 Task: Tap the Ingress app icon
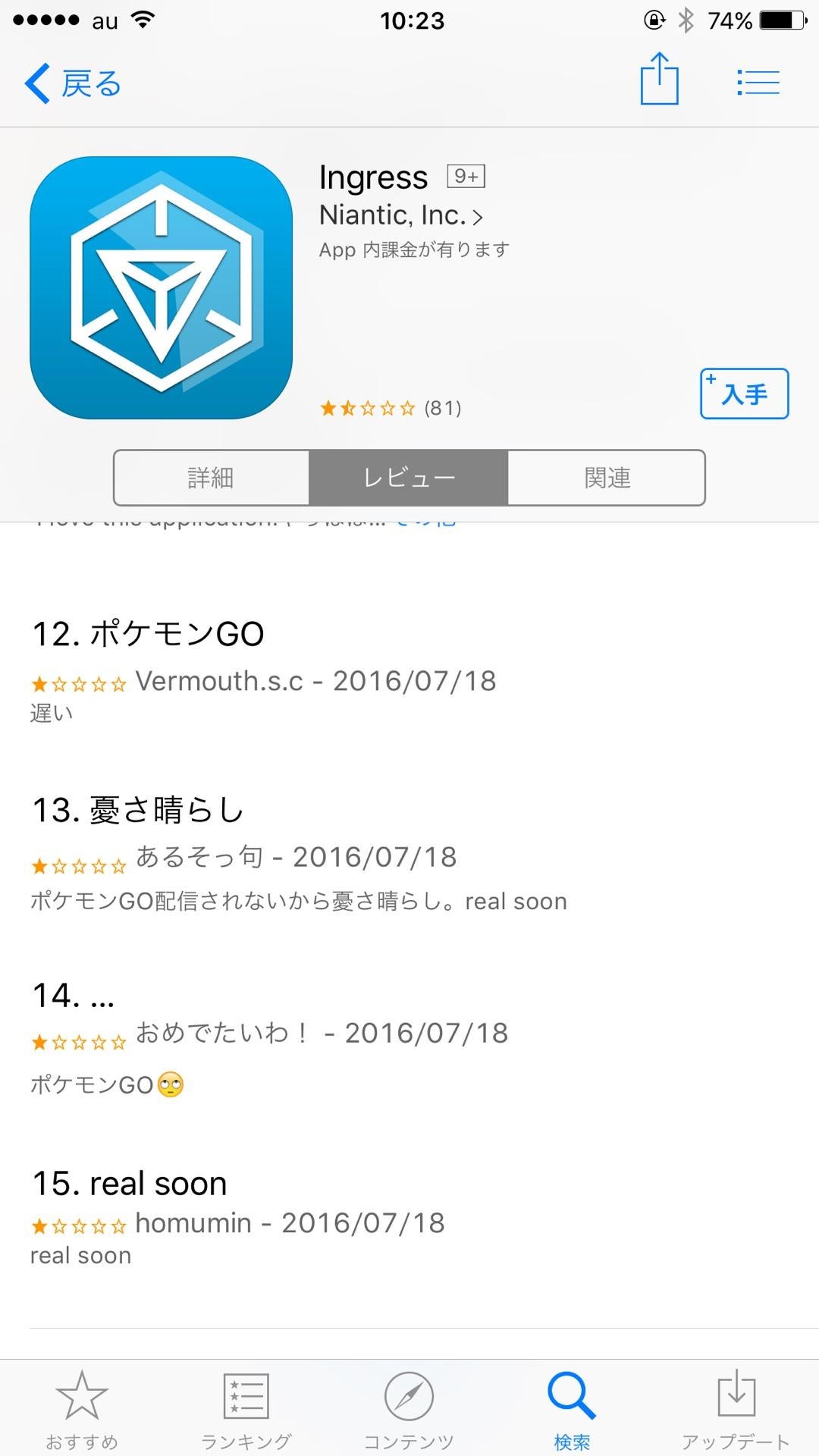pos(164,290)
